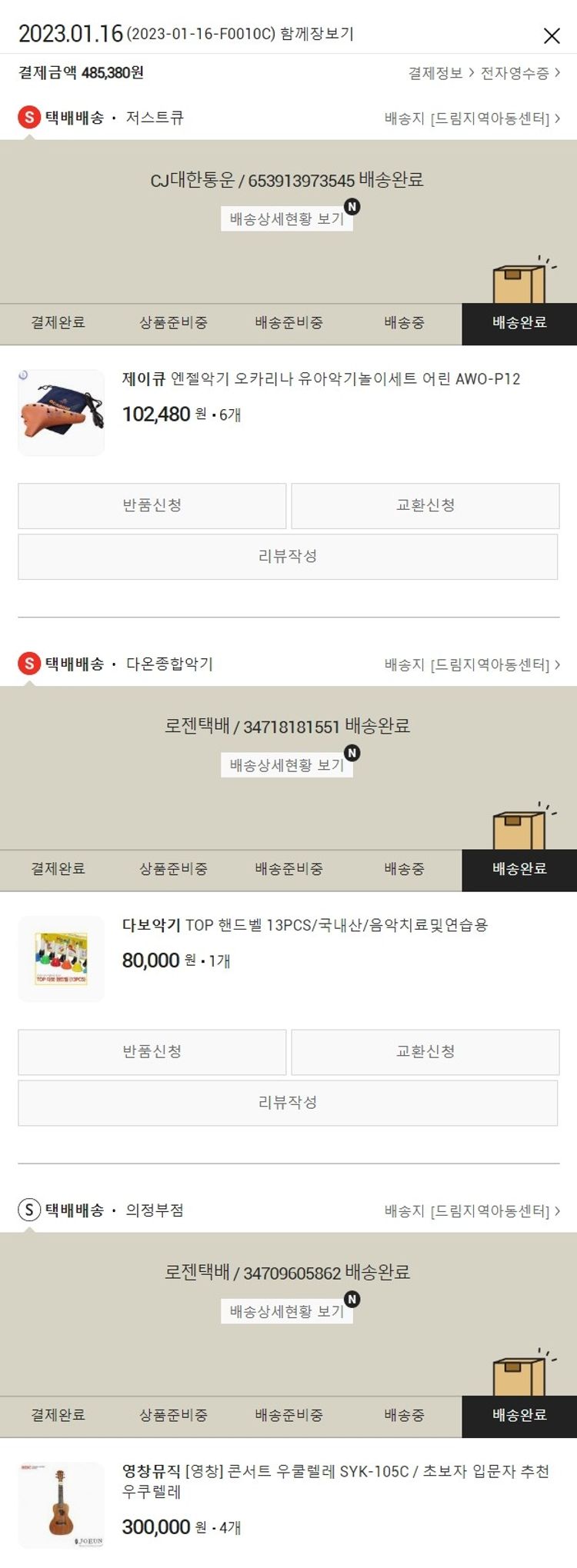Open the 엔젤악기 오카리나 product
This screenshot has height=1568, width=577.
point(321,379)
